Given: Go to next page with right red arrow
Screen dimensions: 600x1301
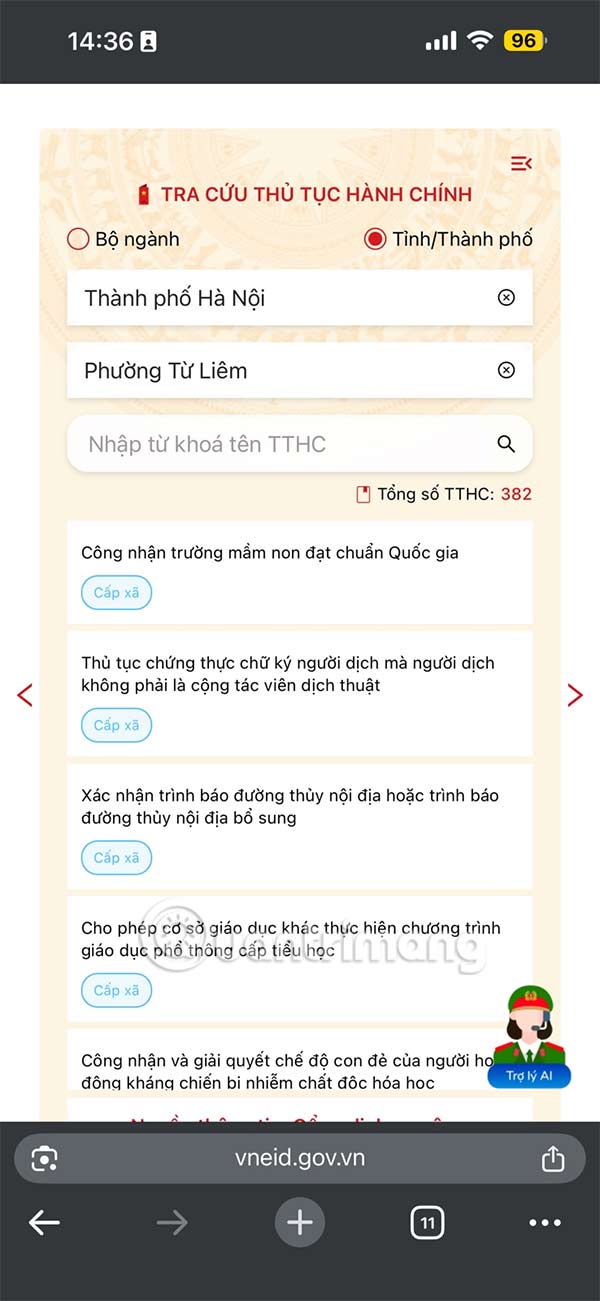Looking at the screenshot, I should pyautogui.click(x=574, y=695).
